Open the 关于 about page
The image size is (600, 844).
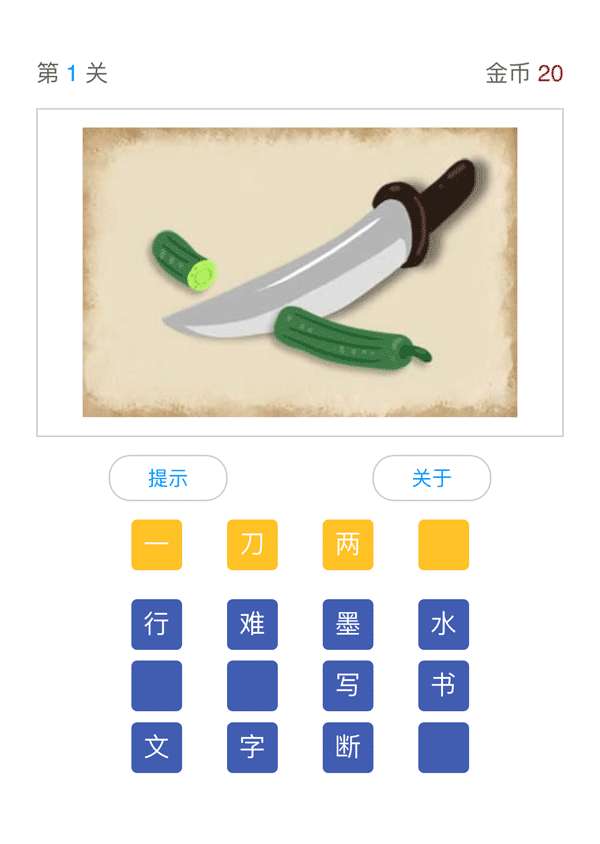pyautogui.click(x=431, y=478)
